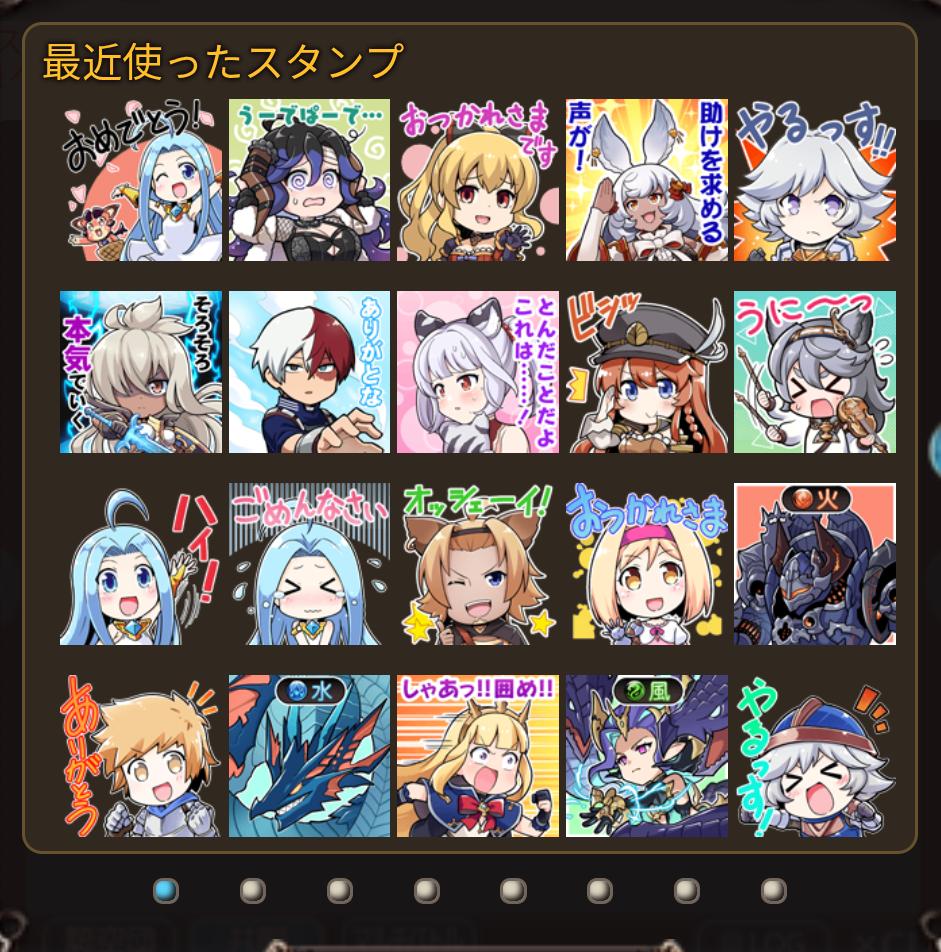Send the うーでぱーで sticker
Image resolution: width=941 pixels, height=952 pixels.
pyautogui.click(x=309, y=180)
